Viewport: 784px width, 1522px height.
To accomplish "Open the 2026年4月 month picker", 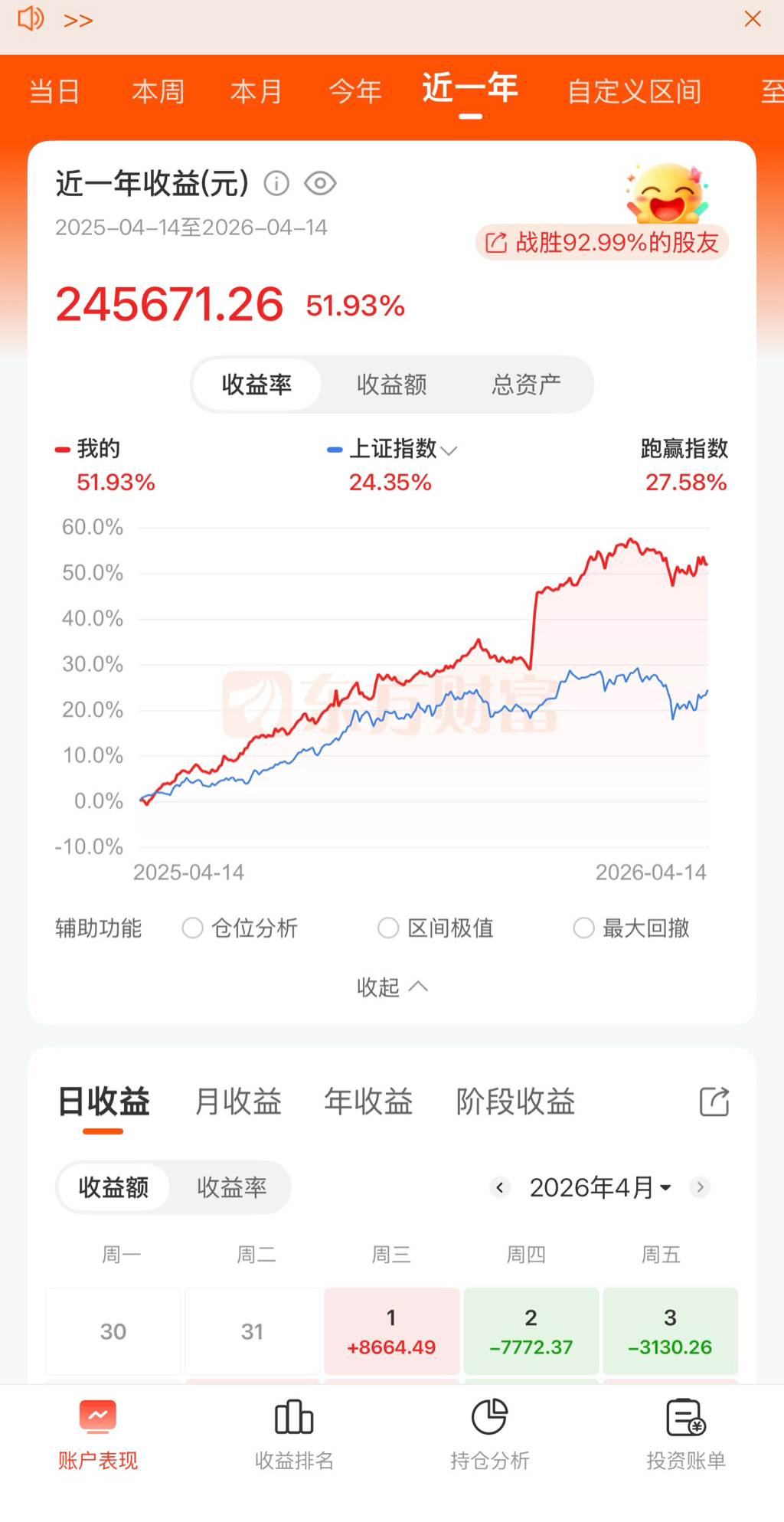I will coord(600,1188).
